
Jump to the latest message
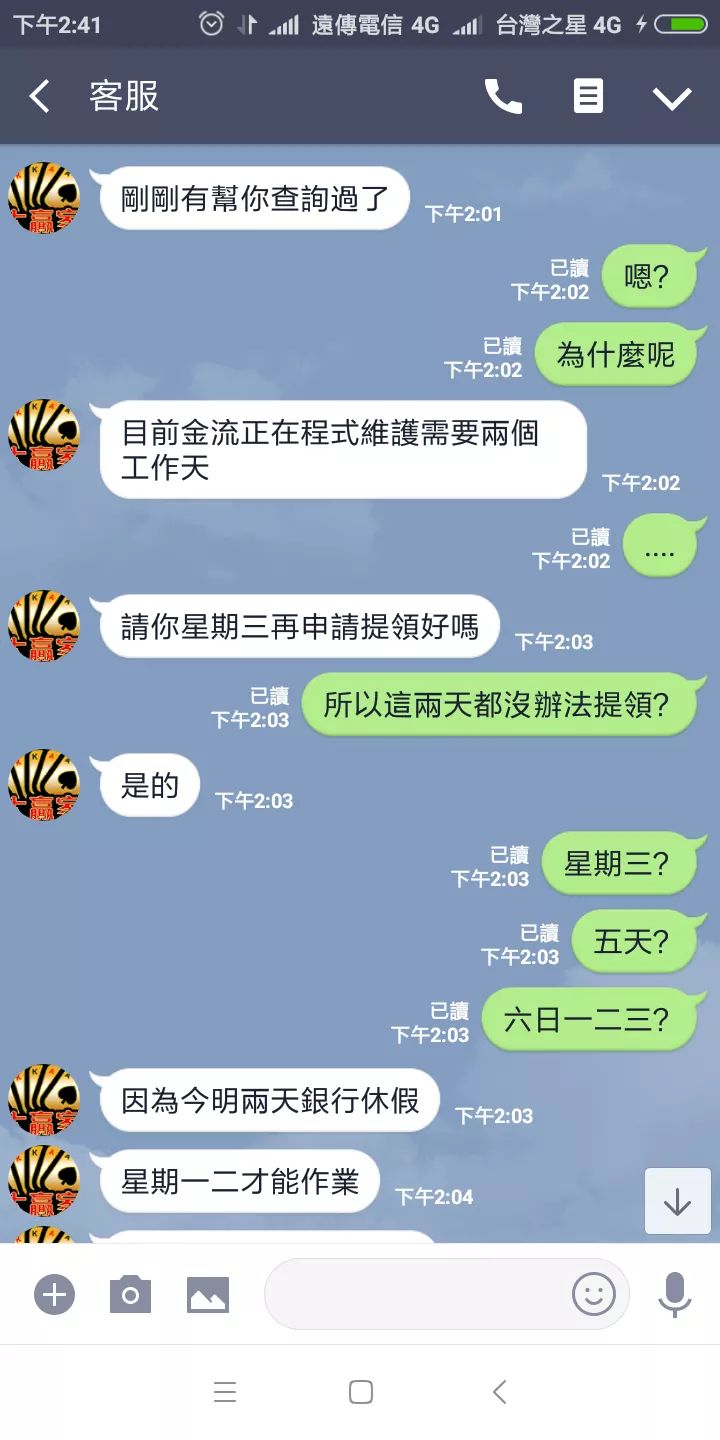point(677,1201)
